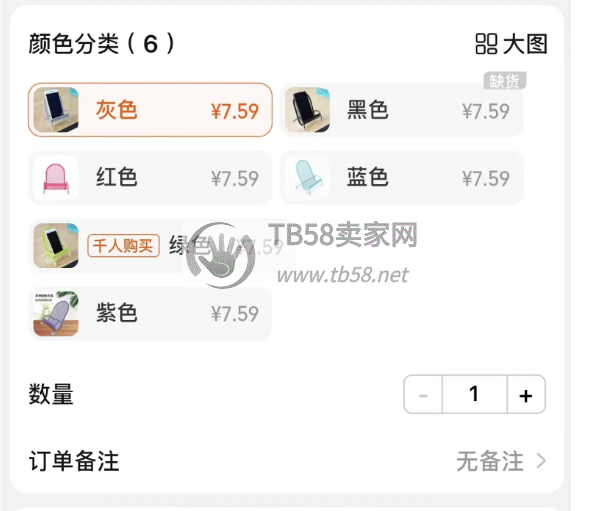Decrease quantity with the minus button
This screenshot has height=511, width=600.
(423, 395)
